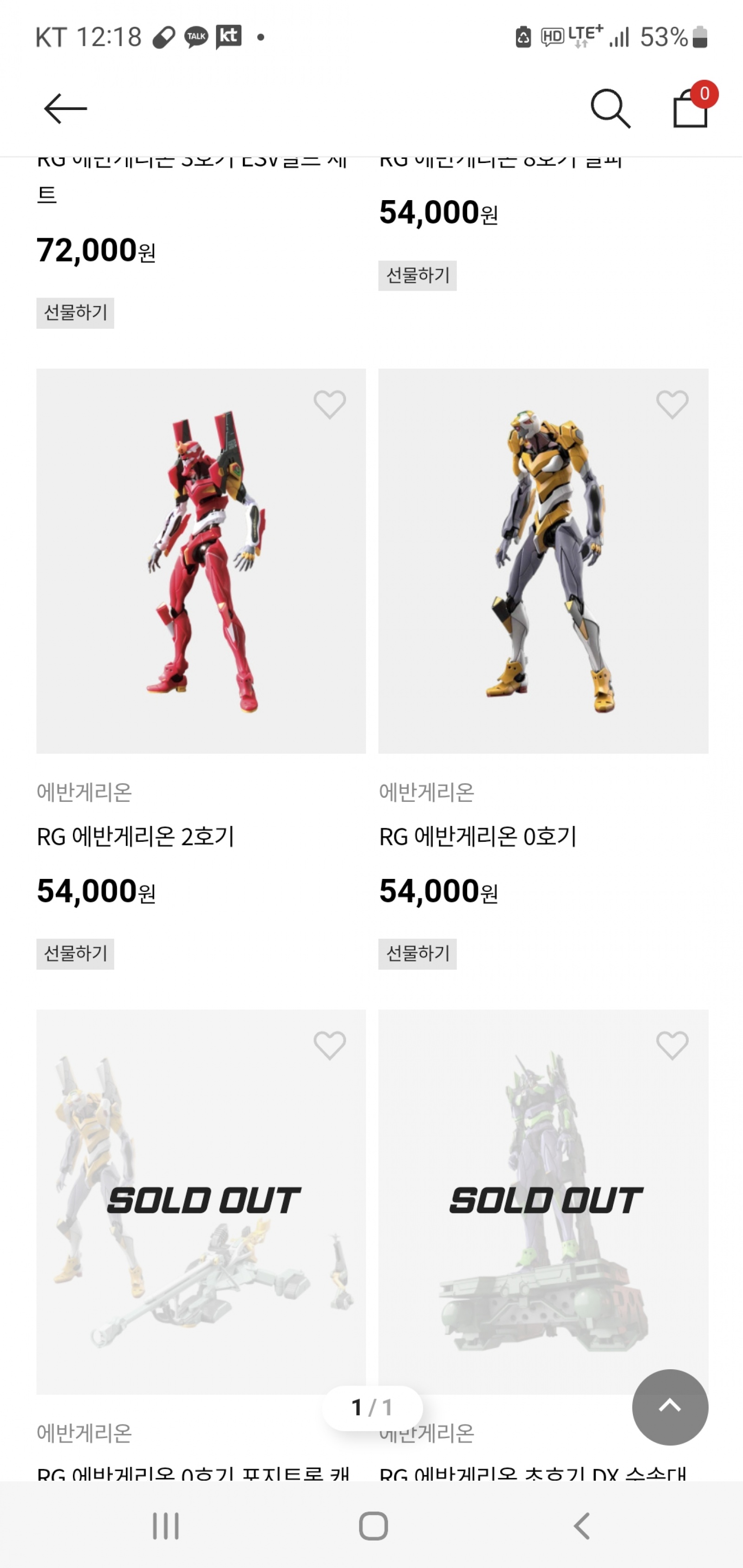Open the search magnifier icon
The height and width of the screenshot is (1568, 743).
610,109
